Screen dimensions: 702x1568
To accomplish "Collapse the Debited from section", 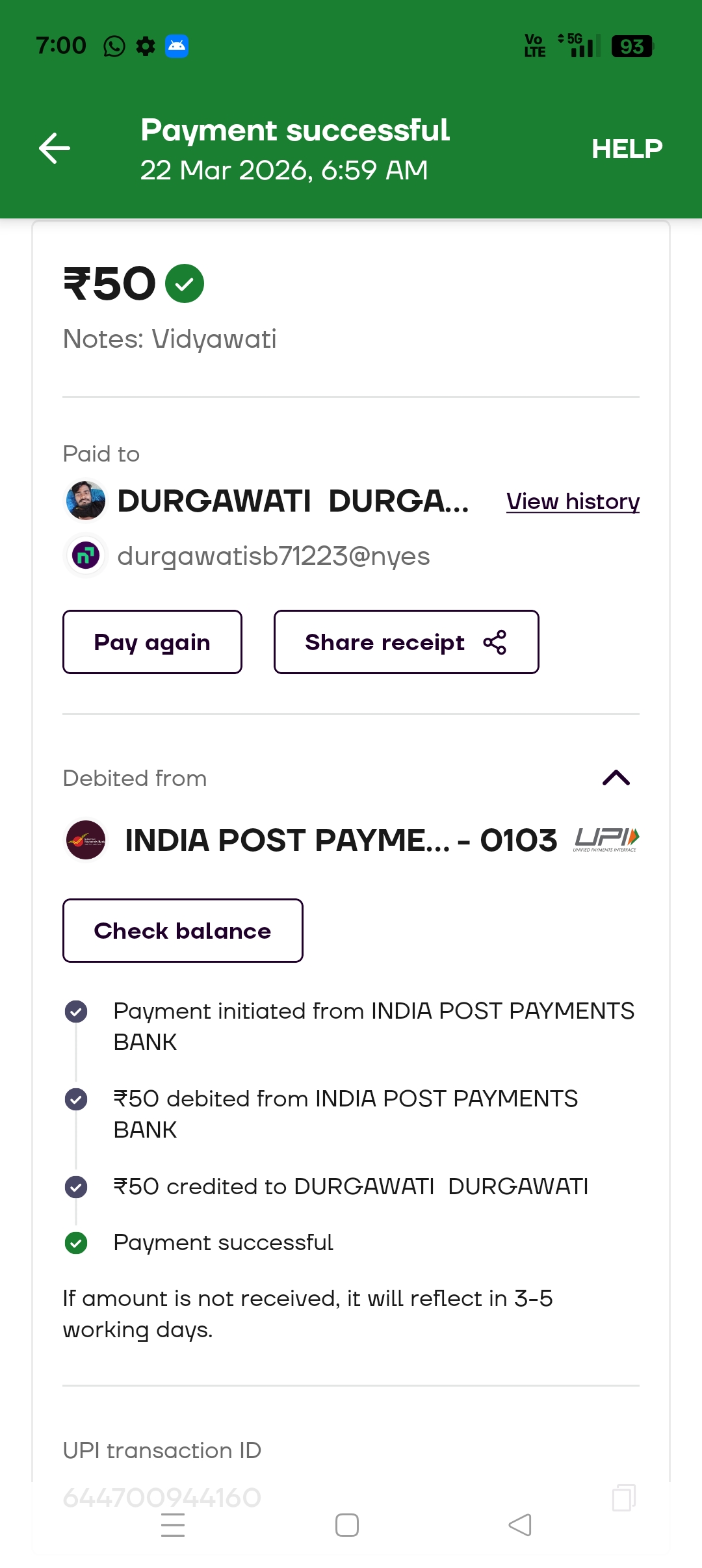I will pos(616,778).
